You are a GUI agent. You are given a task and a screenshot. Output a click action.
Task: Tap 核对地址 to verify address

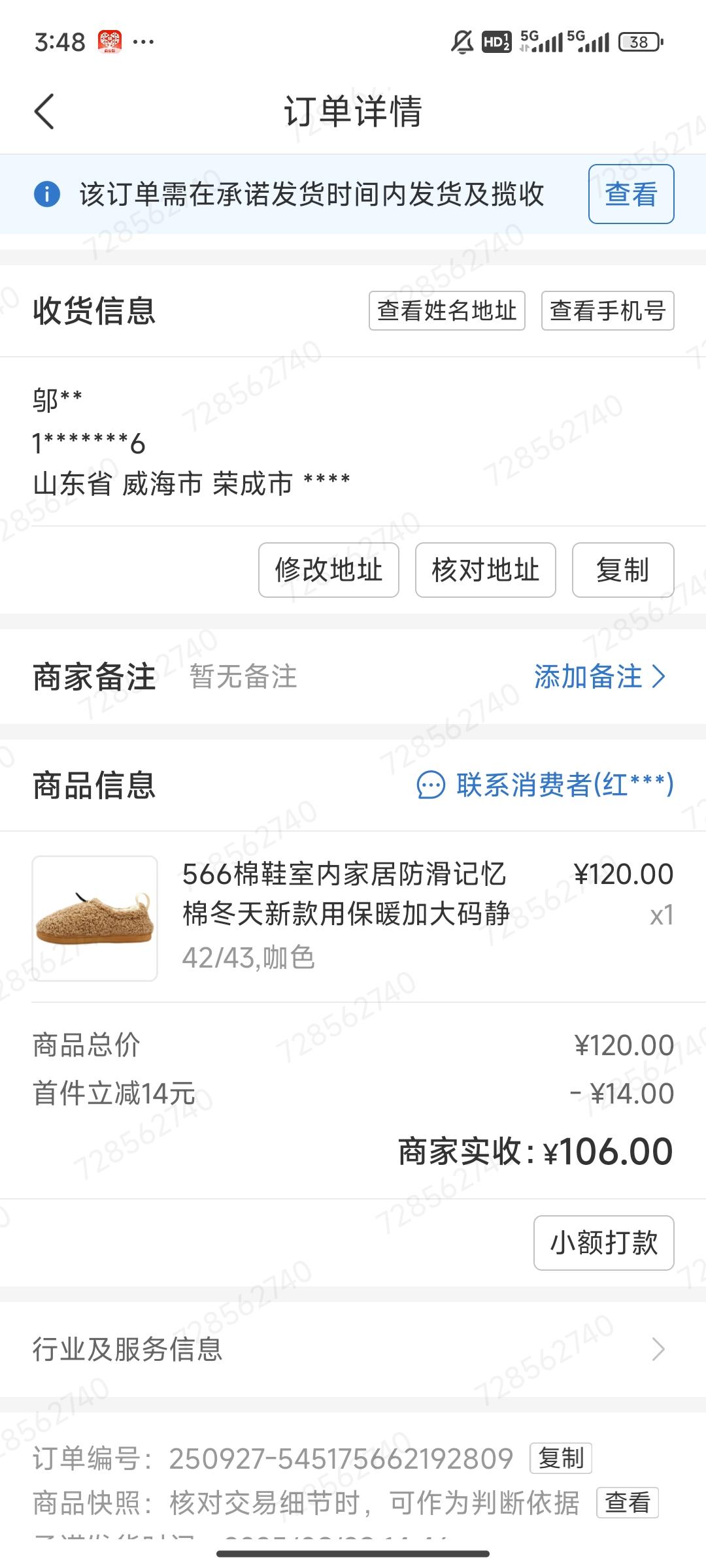[x=485, y=570]
